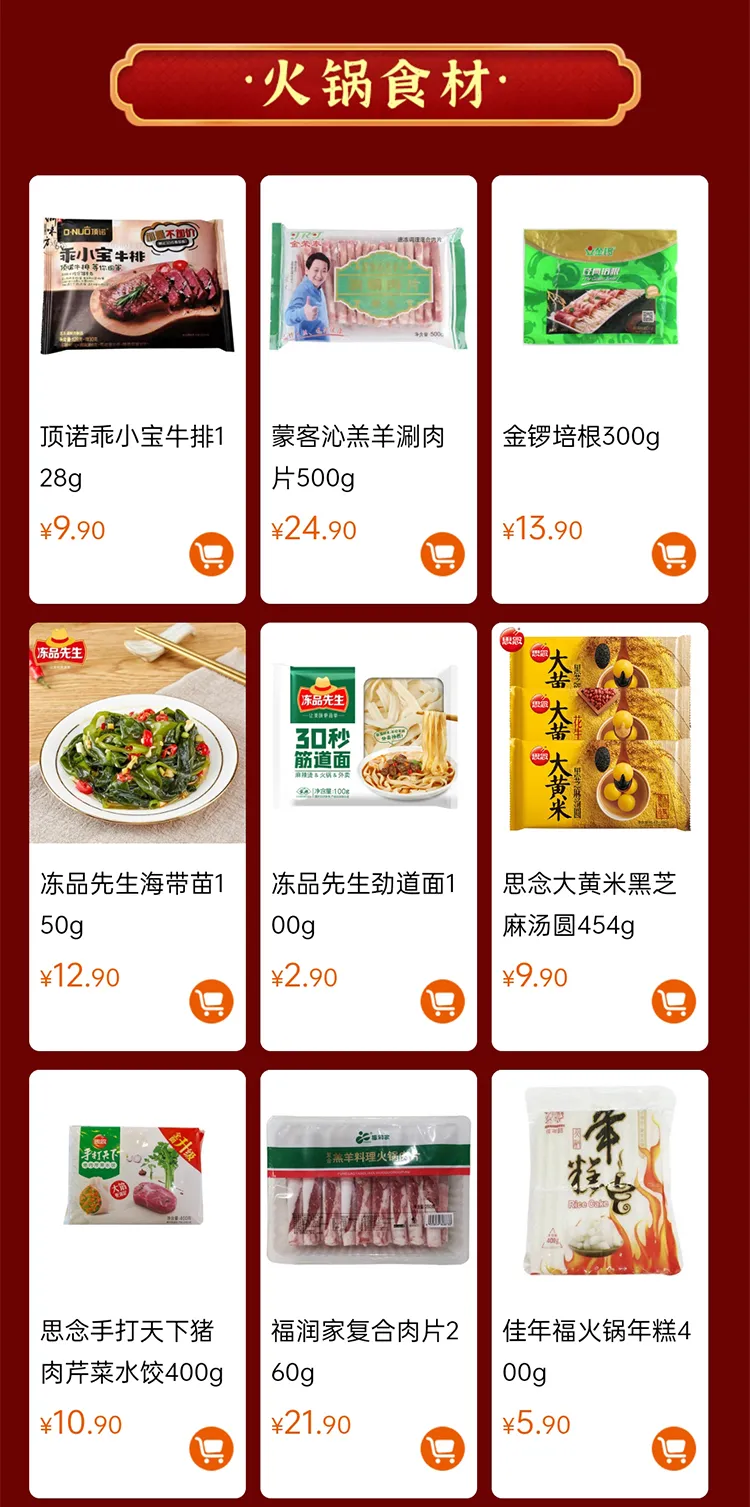The height and width of the screenshot is (1507, 750).
Task: Add 福润家复合肉片 to cart
Action: (442, 1448)
